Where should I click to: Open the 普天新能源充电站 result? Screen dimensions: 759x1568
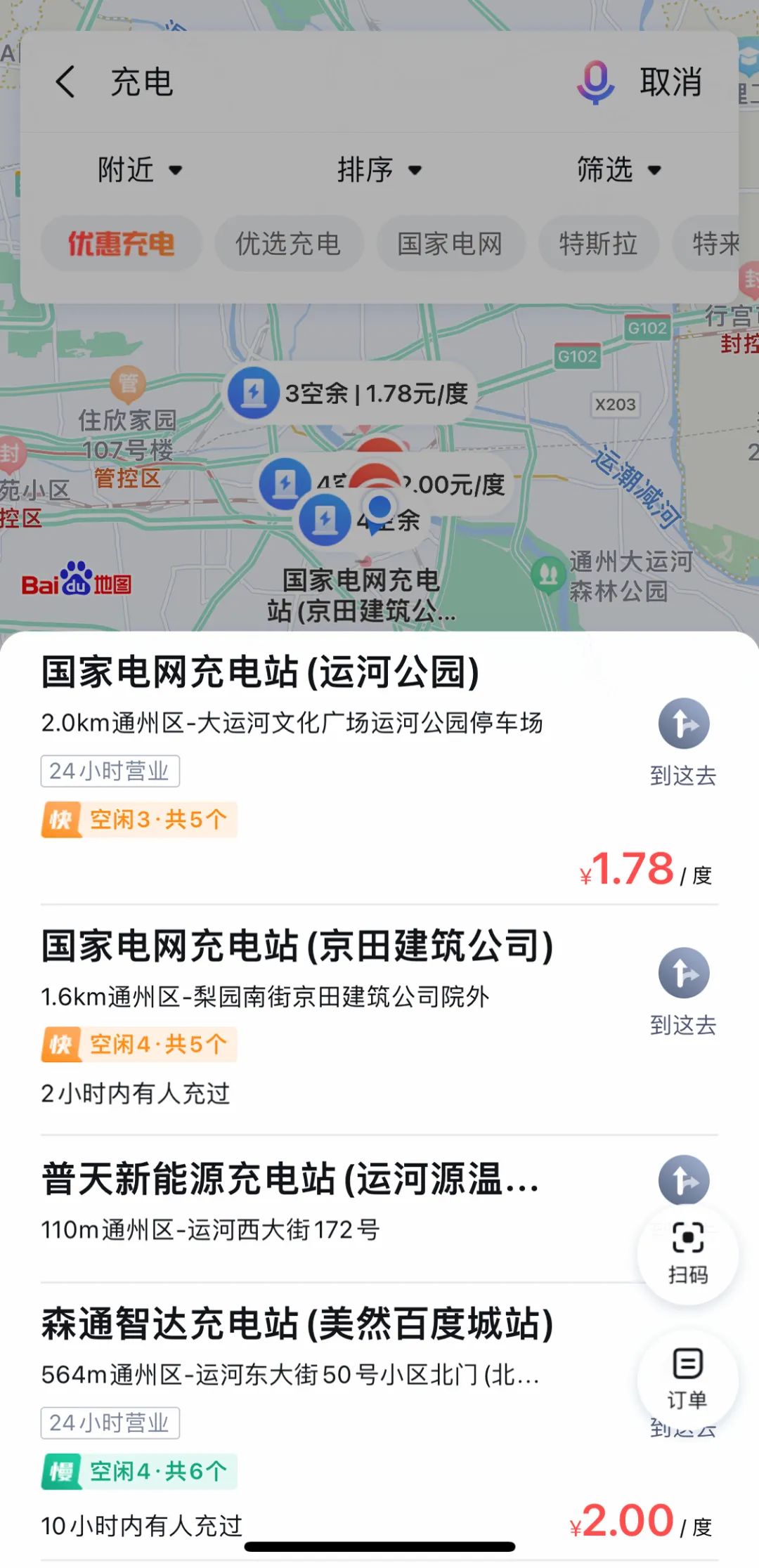(290, 1179)
